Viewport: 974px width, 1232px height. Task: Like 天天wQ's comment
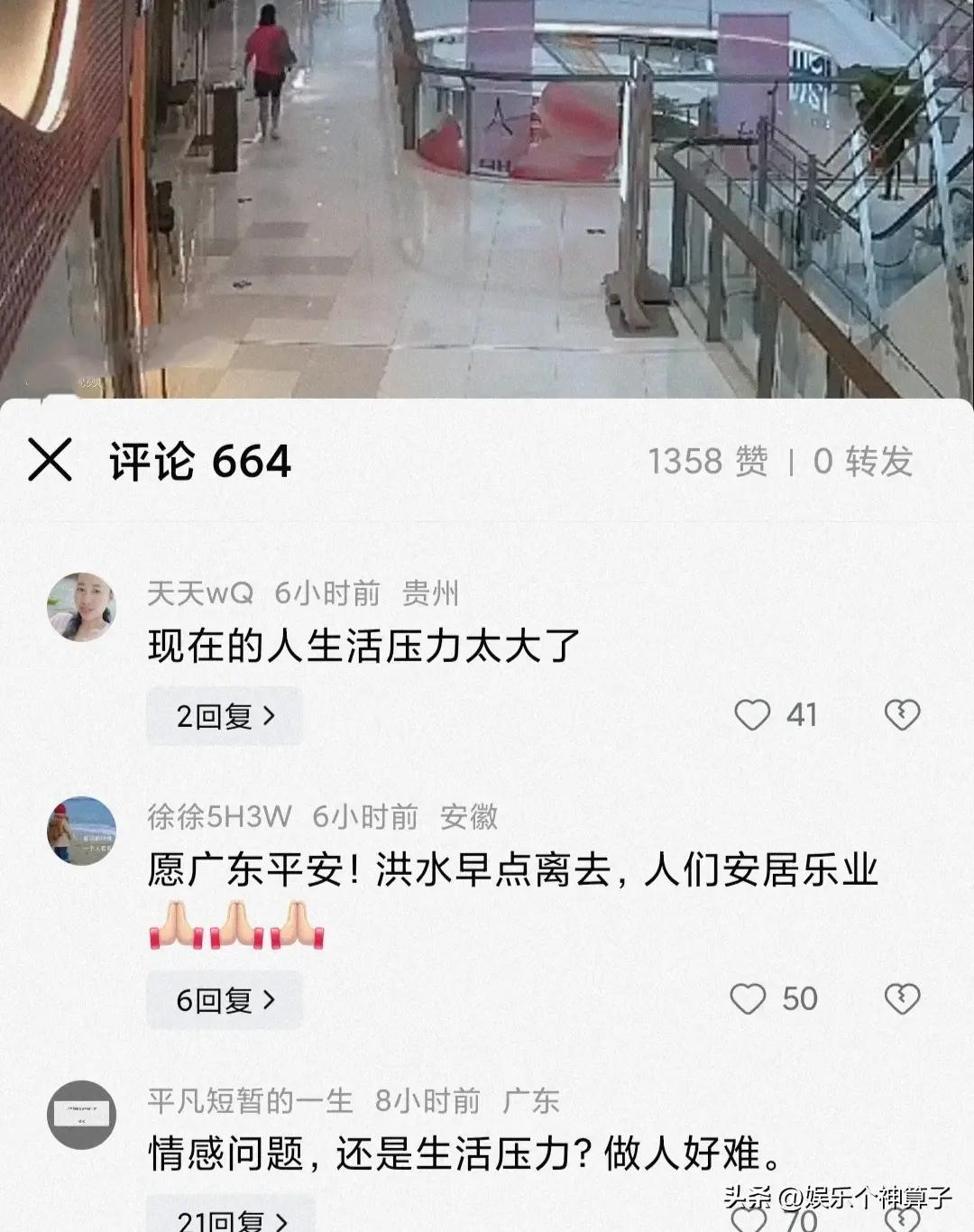752,715
